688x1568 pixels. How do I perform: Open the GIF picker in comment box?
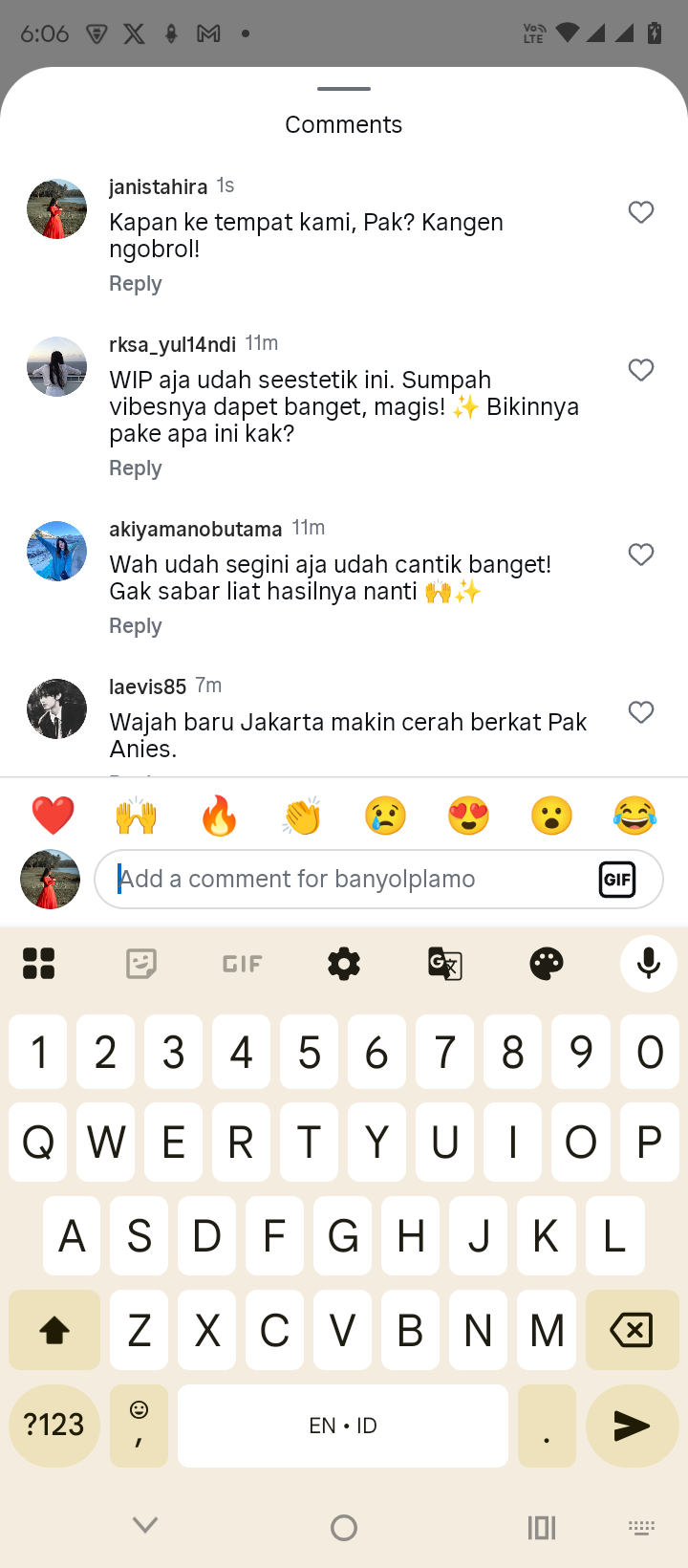617,879
